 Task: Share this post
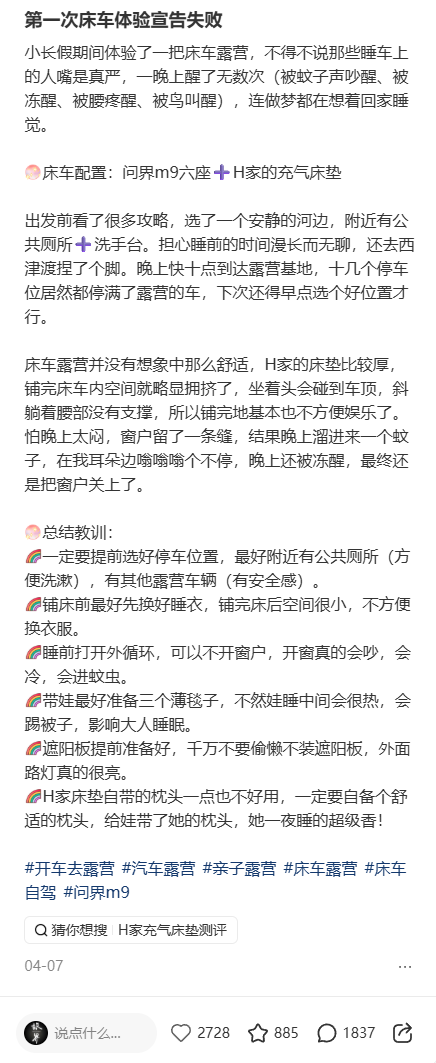pyautogui.click(x=403, y=1032)
